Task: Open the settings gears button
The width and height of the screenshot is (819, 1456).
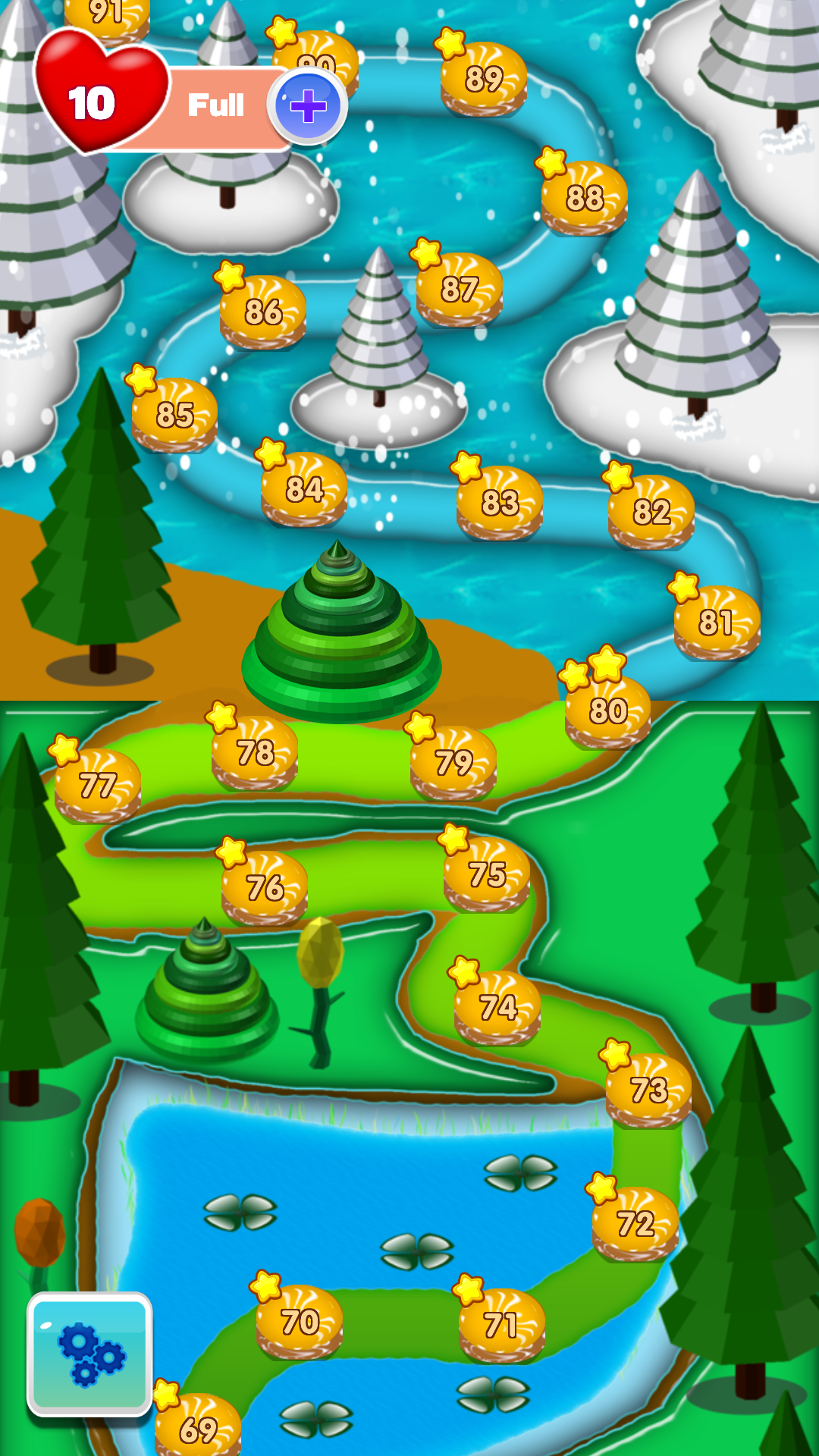Action: point(89,1354)
